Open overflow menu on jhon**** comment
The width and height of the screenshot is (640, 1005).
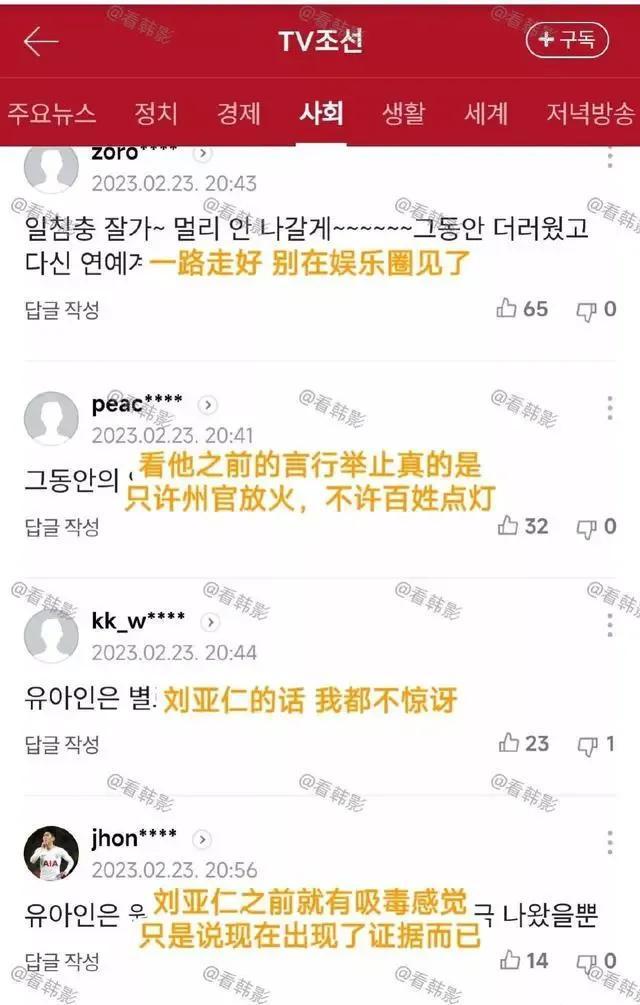click(x=610, y=841)
